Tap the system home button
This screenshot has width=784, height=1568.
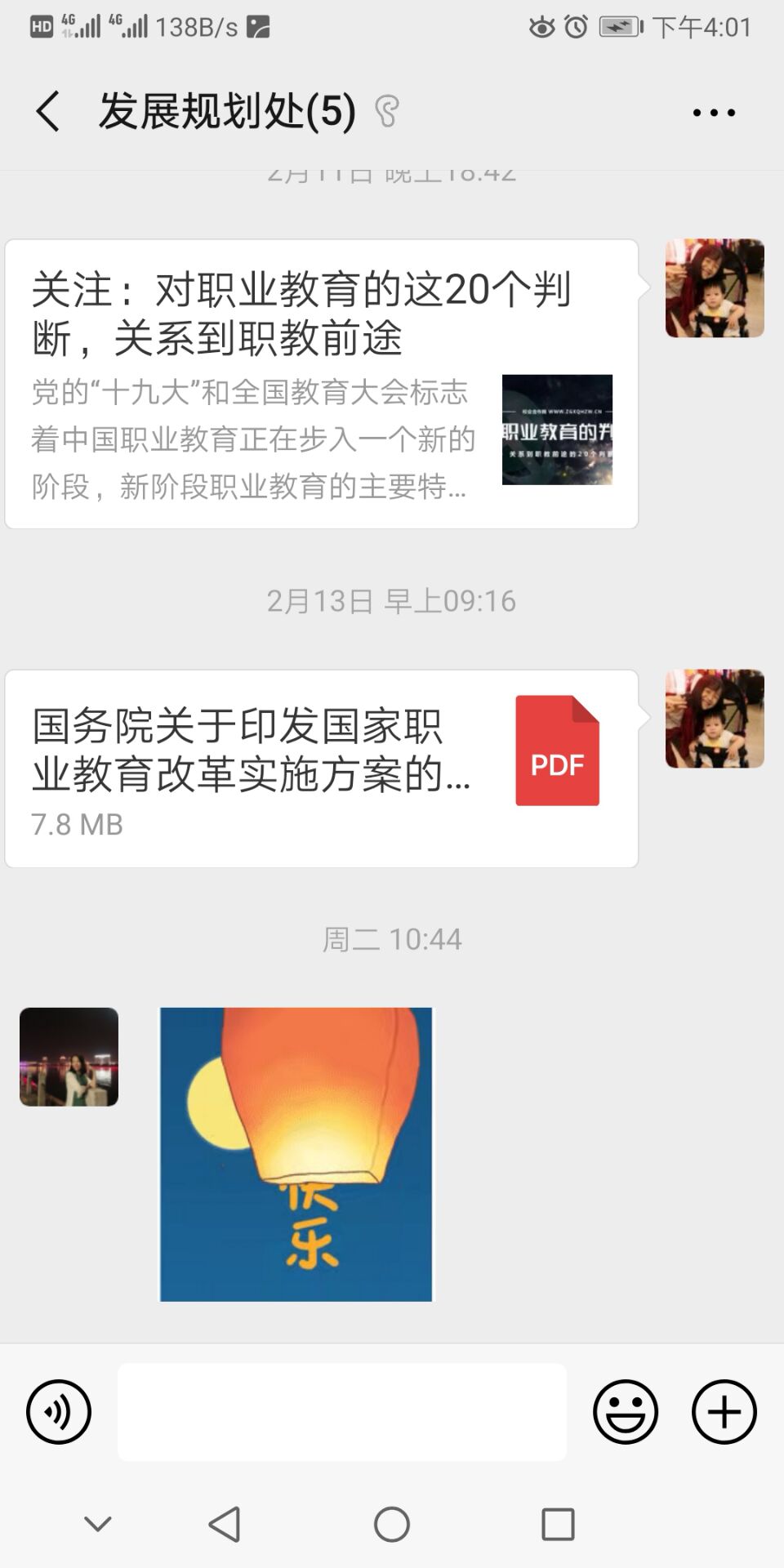[x=392, y=1524]
